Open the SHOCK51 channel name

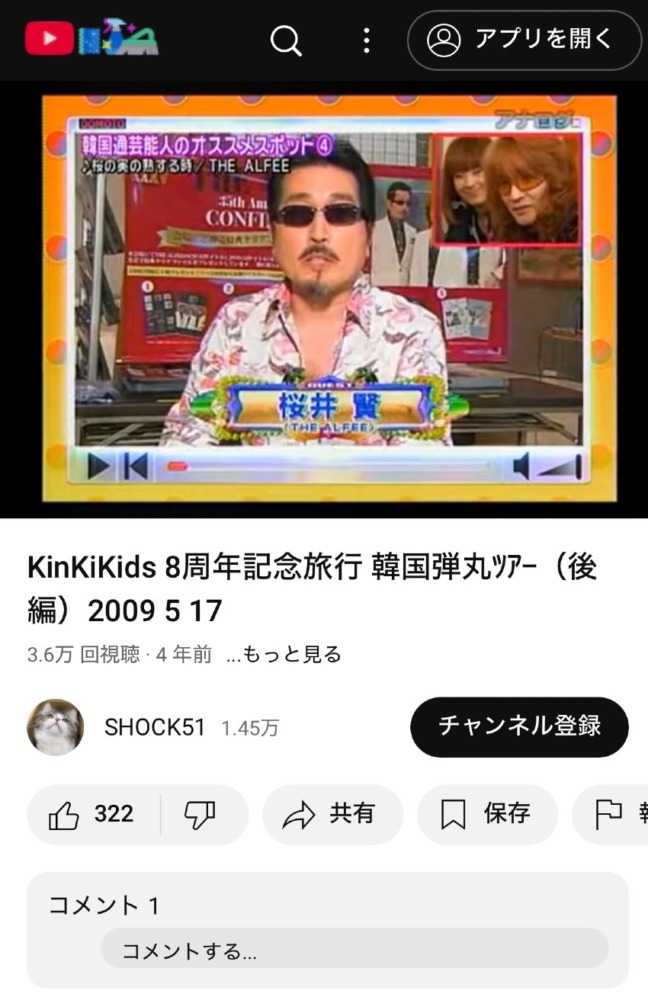click(x=154, y=727)
